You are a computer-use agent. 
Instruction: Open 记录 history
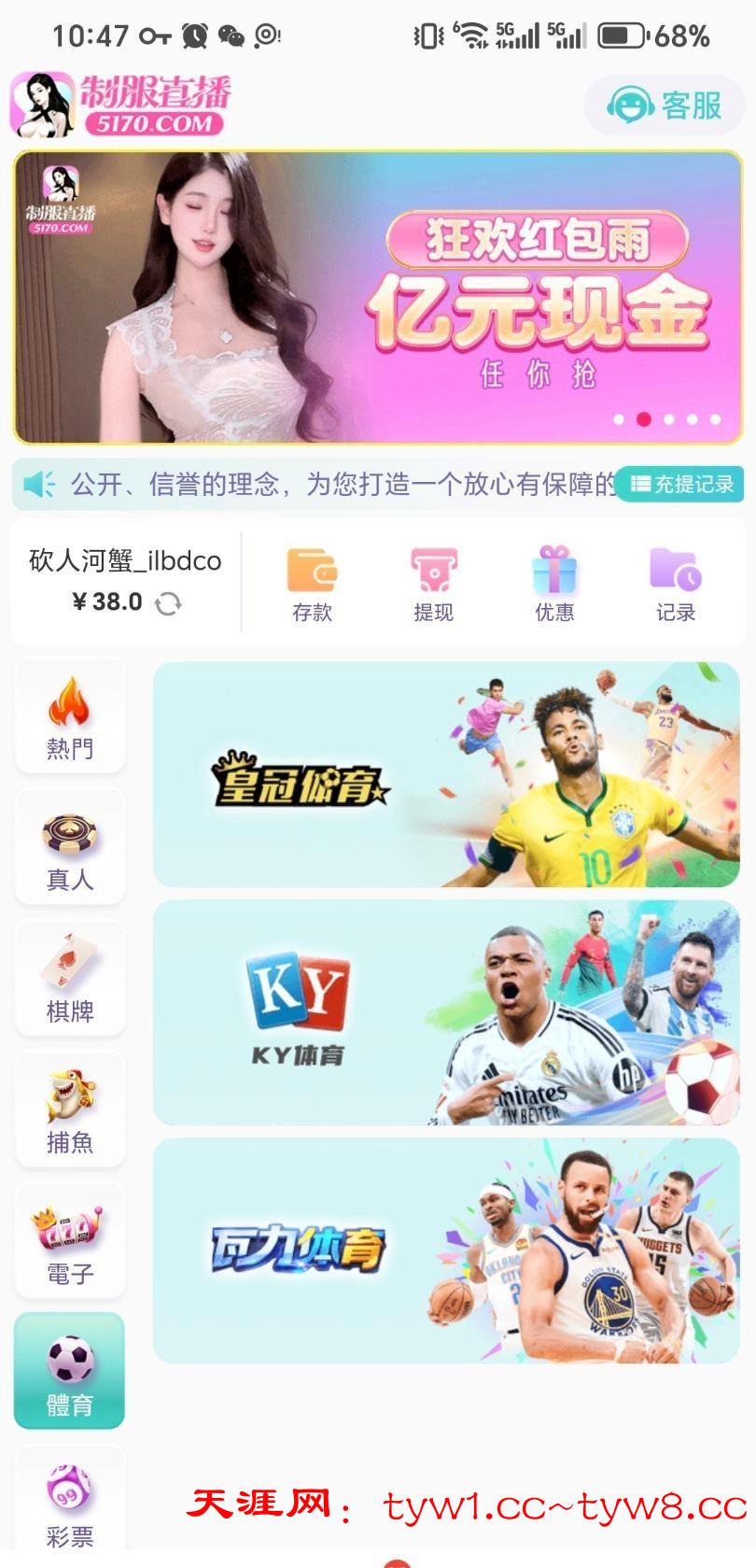[675, 585]
